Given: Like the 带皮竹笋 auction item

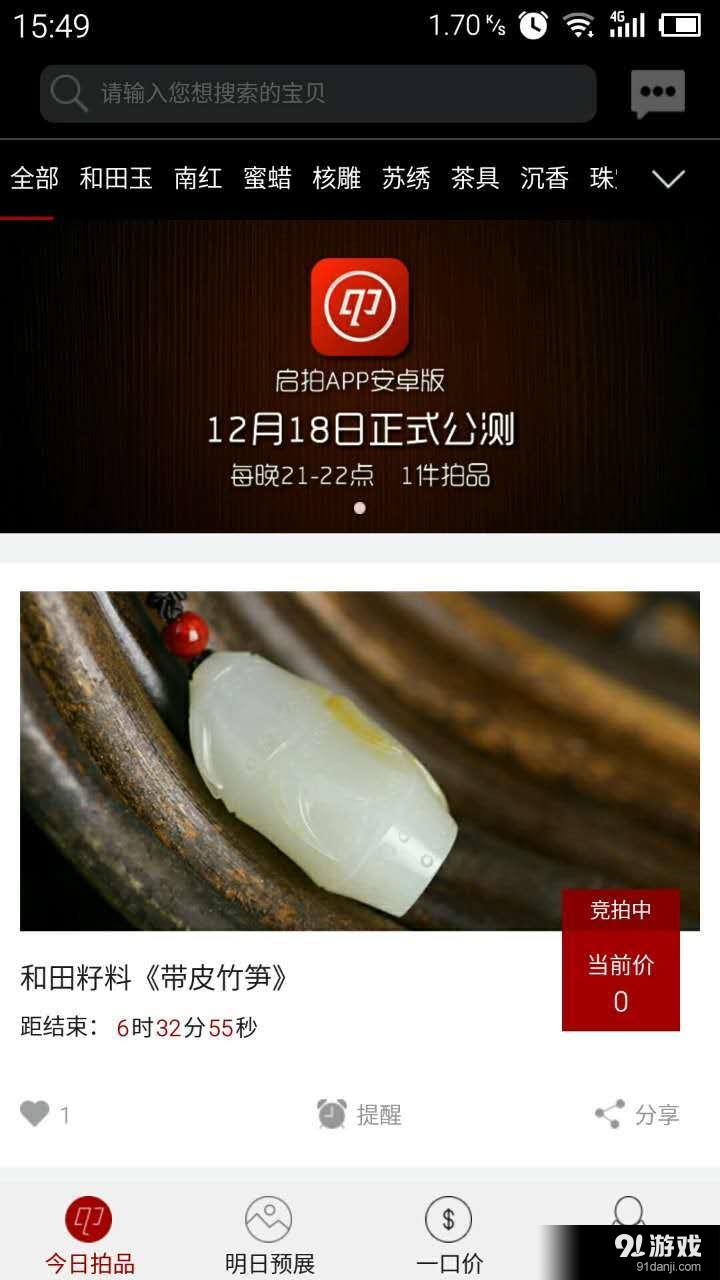Looking at the screenshot, I should pyautogui.click(x=36, y=1114).
